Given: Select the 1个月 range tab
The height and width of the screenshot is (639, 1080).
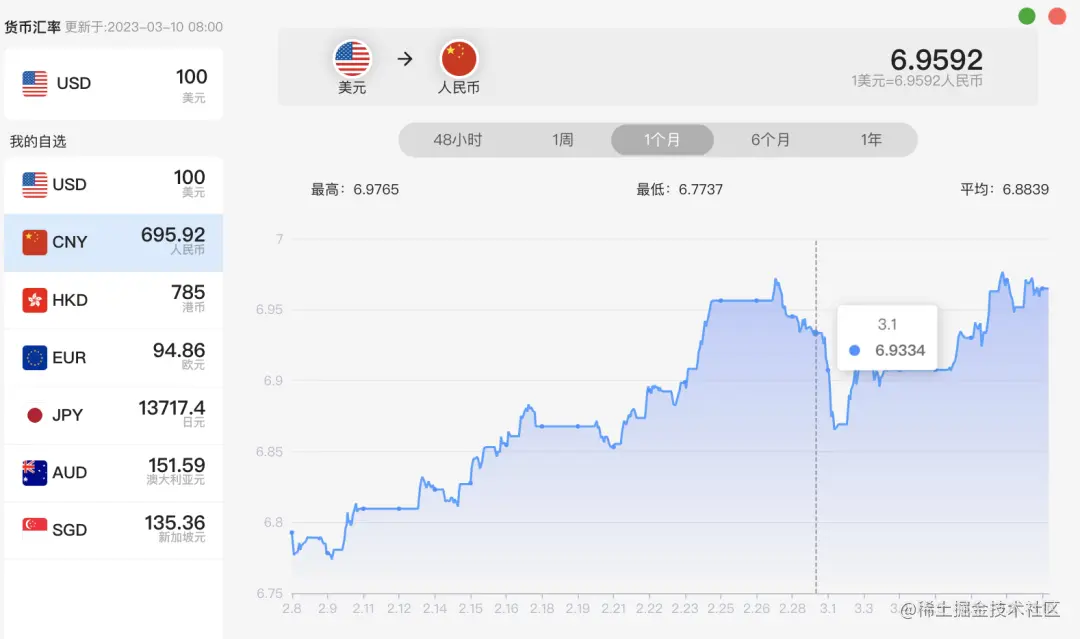Looking at the screenshot, I should [662, 140].
